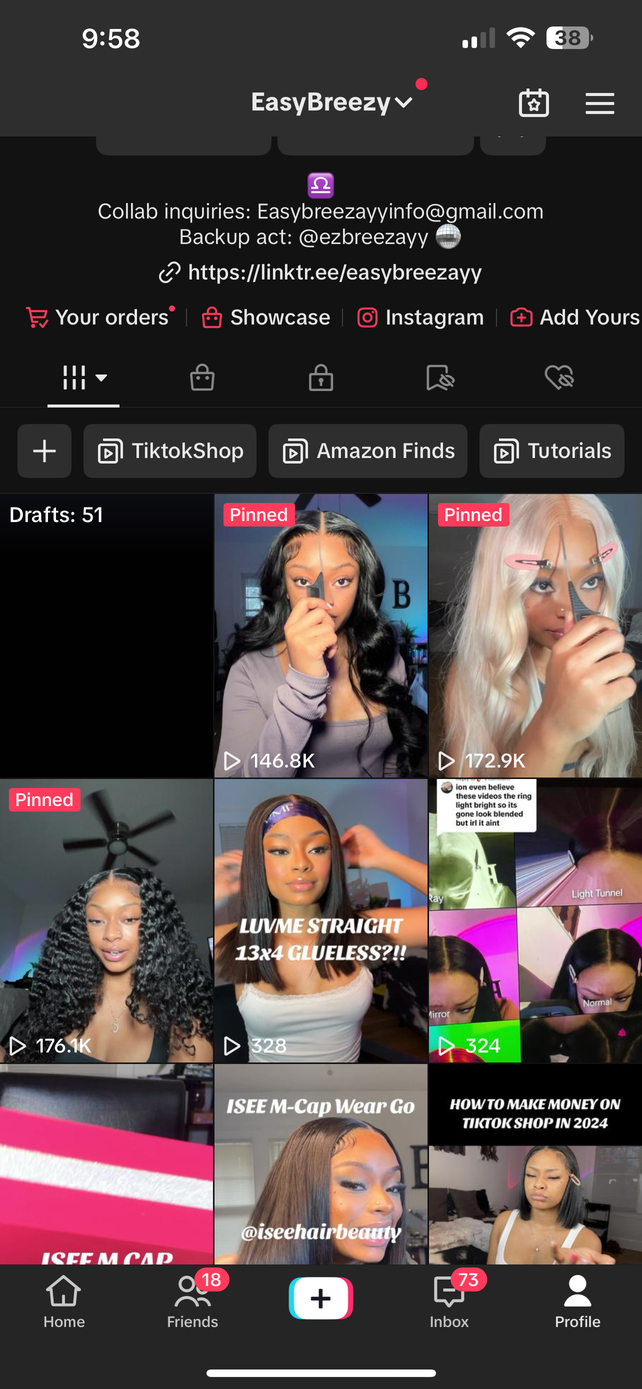The height and width of the screenshot is (1389, 642).
Task: Open the Tutorials playlist
Action: point(552,451)
